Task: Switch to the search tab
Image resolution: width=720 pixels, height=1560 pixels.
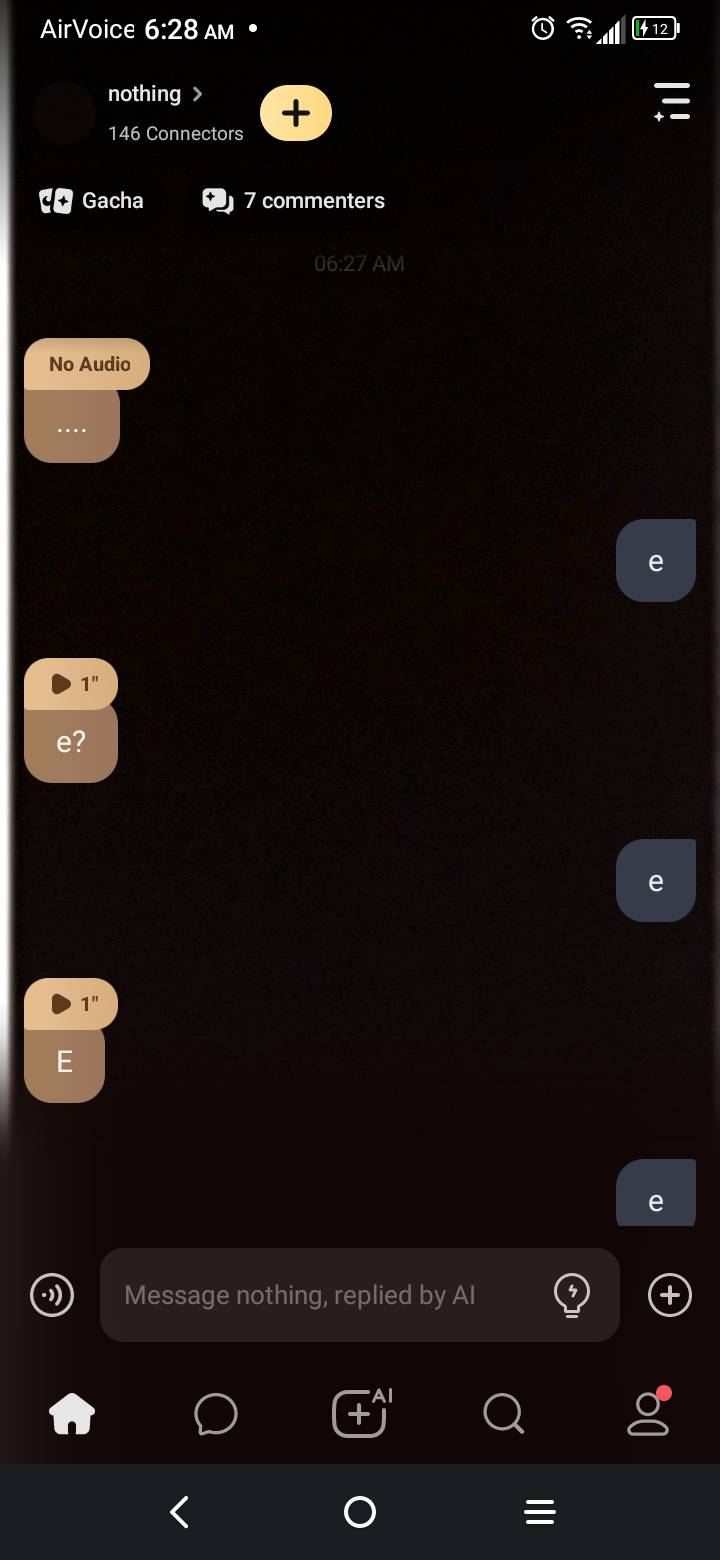Action: point(503,1414)
